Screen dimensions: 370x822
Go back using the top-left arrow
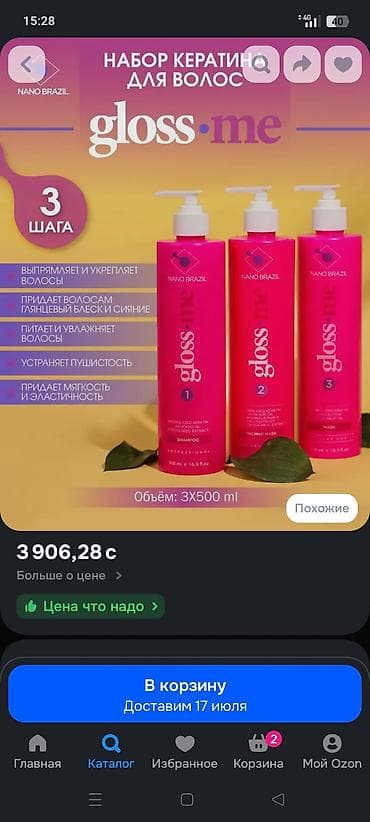point(27,65)
